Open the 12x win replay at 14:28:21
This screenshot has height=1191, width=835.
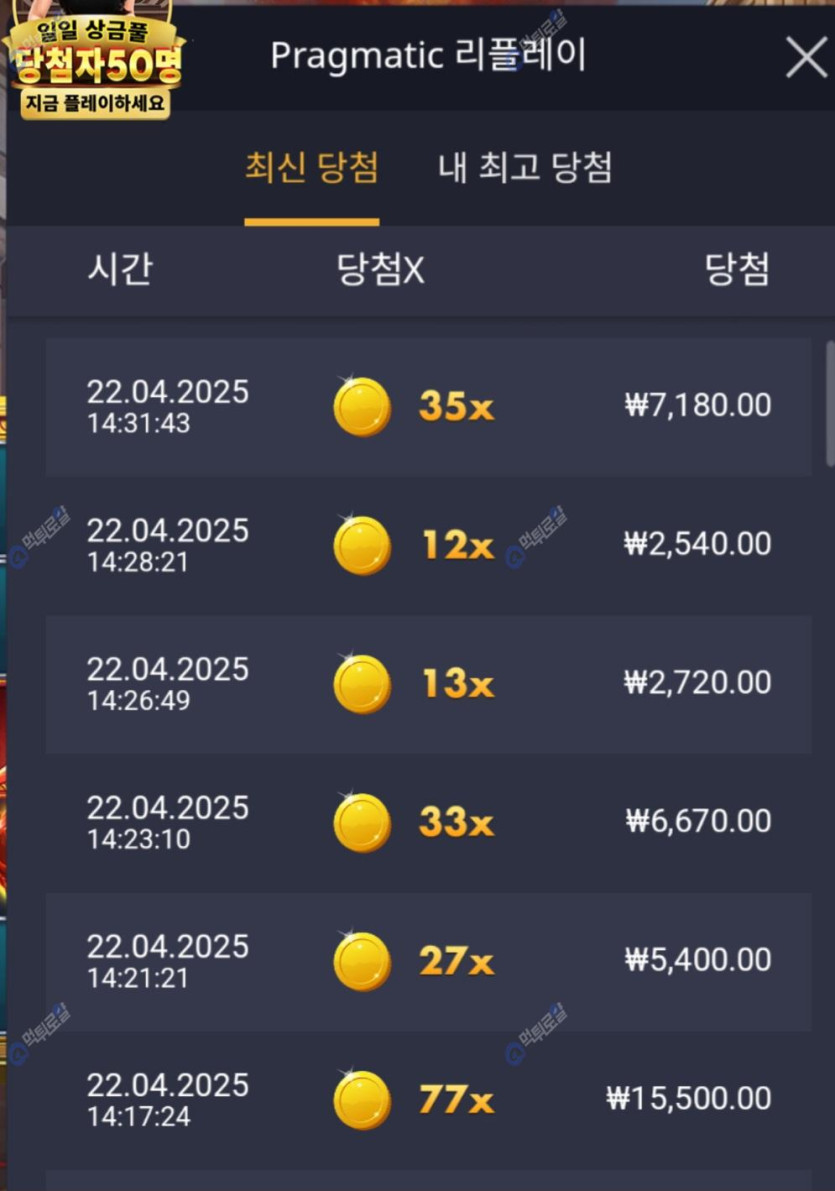pos(428,545)
